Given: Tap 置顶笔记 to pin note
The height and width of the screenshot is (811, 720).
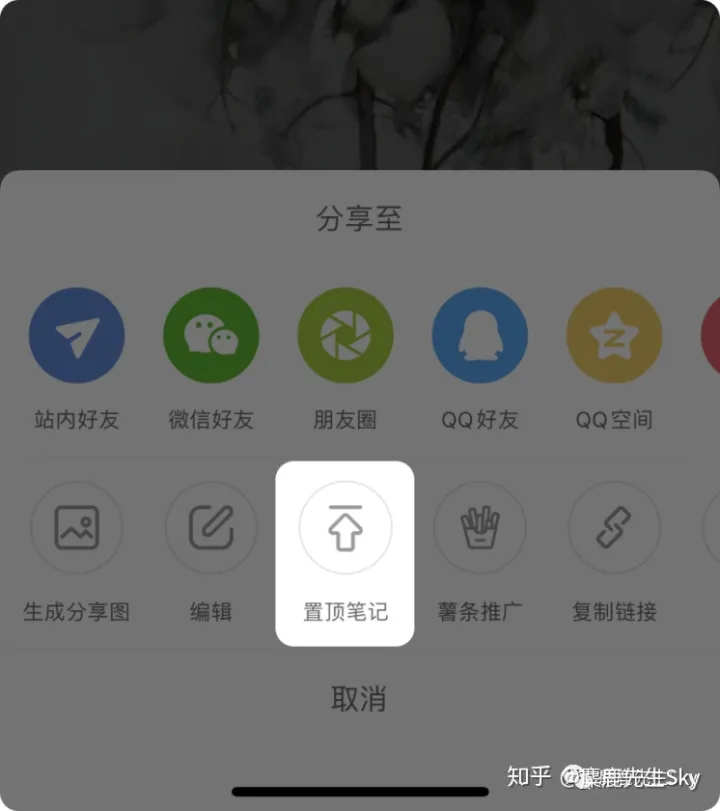Looking at the screenshot, I should click(x=345, y=528).
